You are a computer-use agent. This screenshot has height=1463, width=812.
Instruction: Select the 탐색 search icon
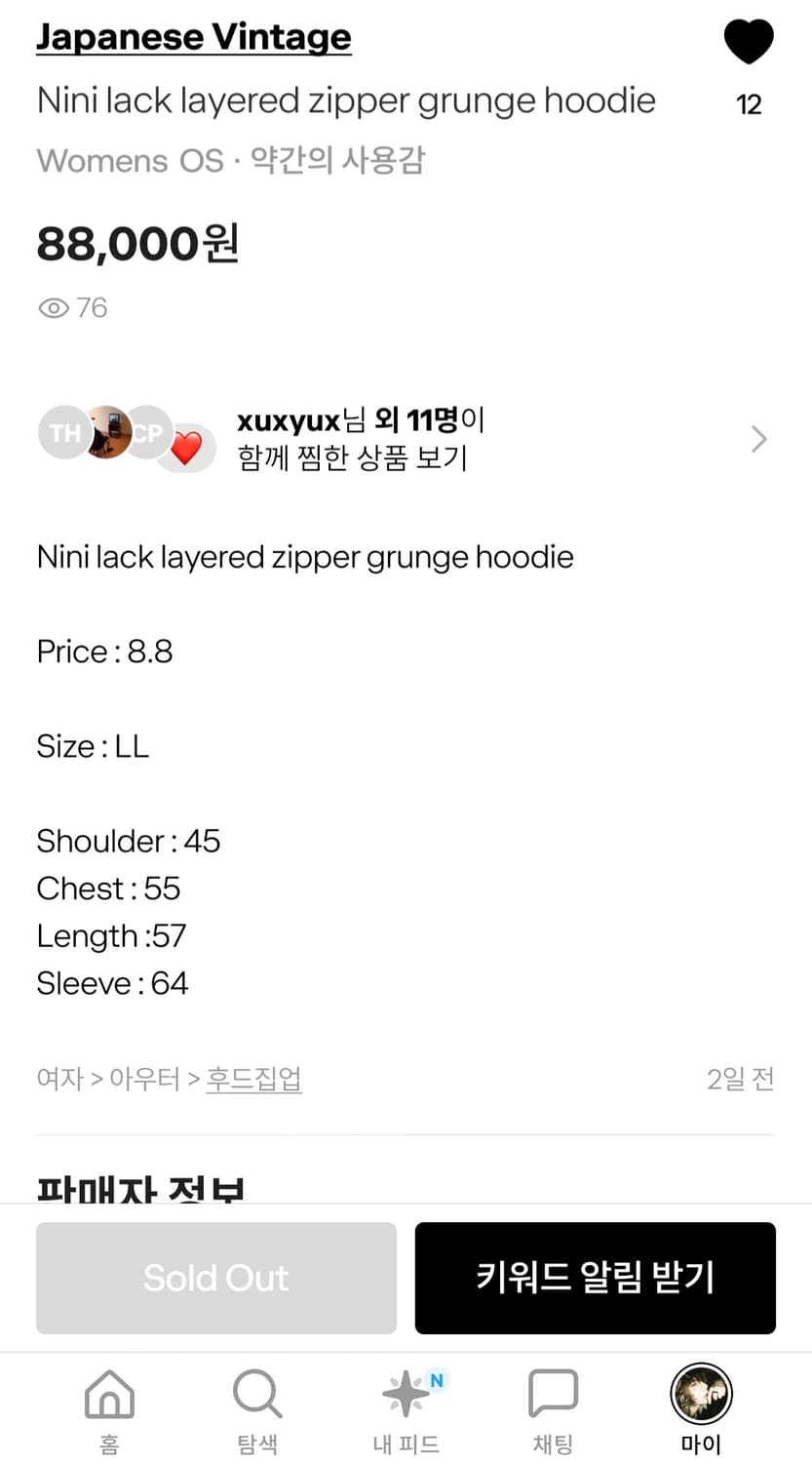pyautogui.click(x=256, y=1395)
